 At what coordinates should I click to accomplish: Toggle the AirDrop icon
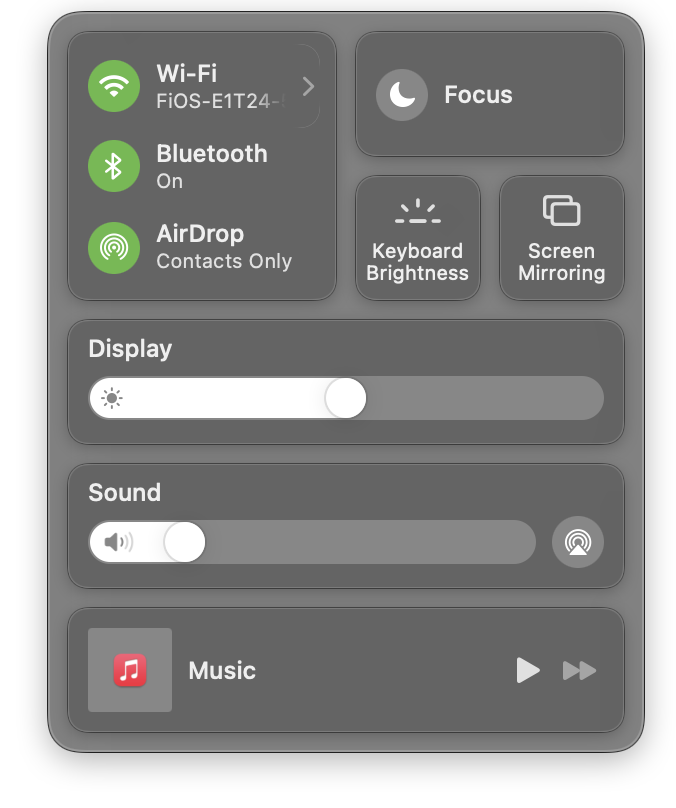tap(114, 248)
